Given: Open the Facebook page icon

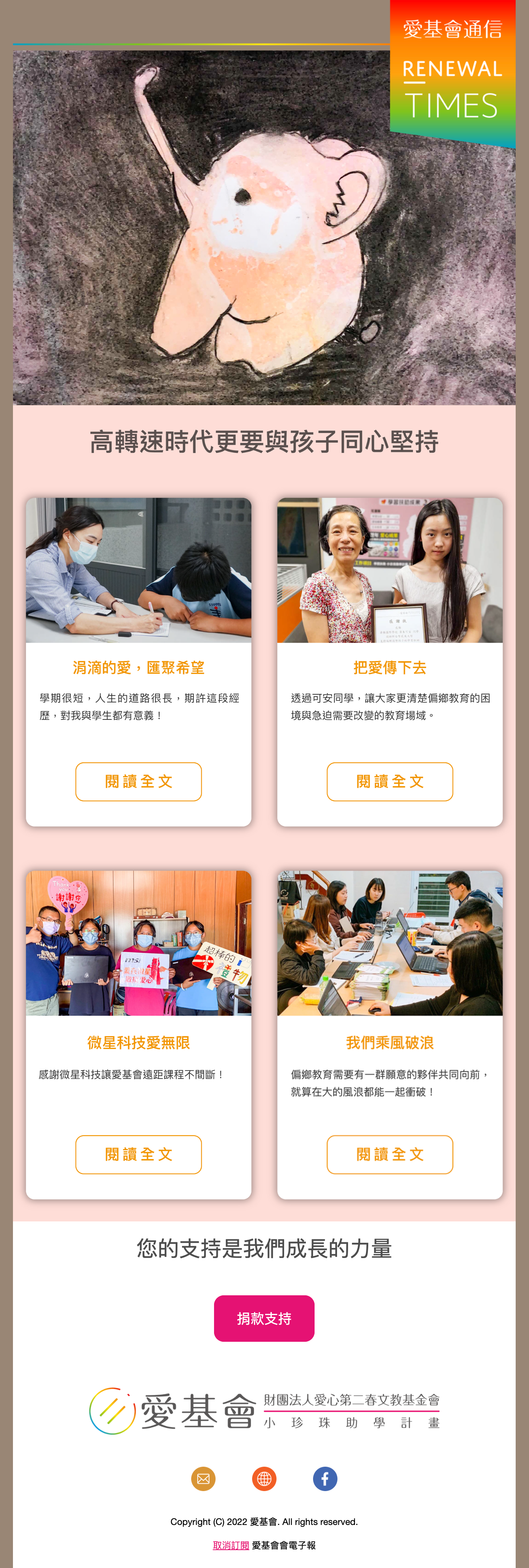Looking at the screenshot, I should [x=325, y=1478].
